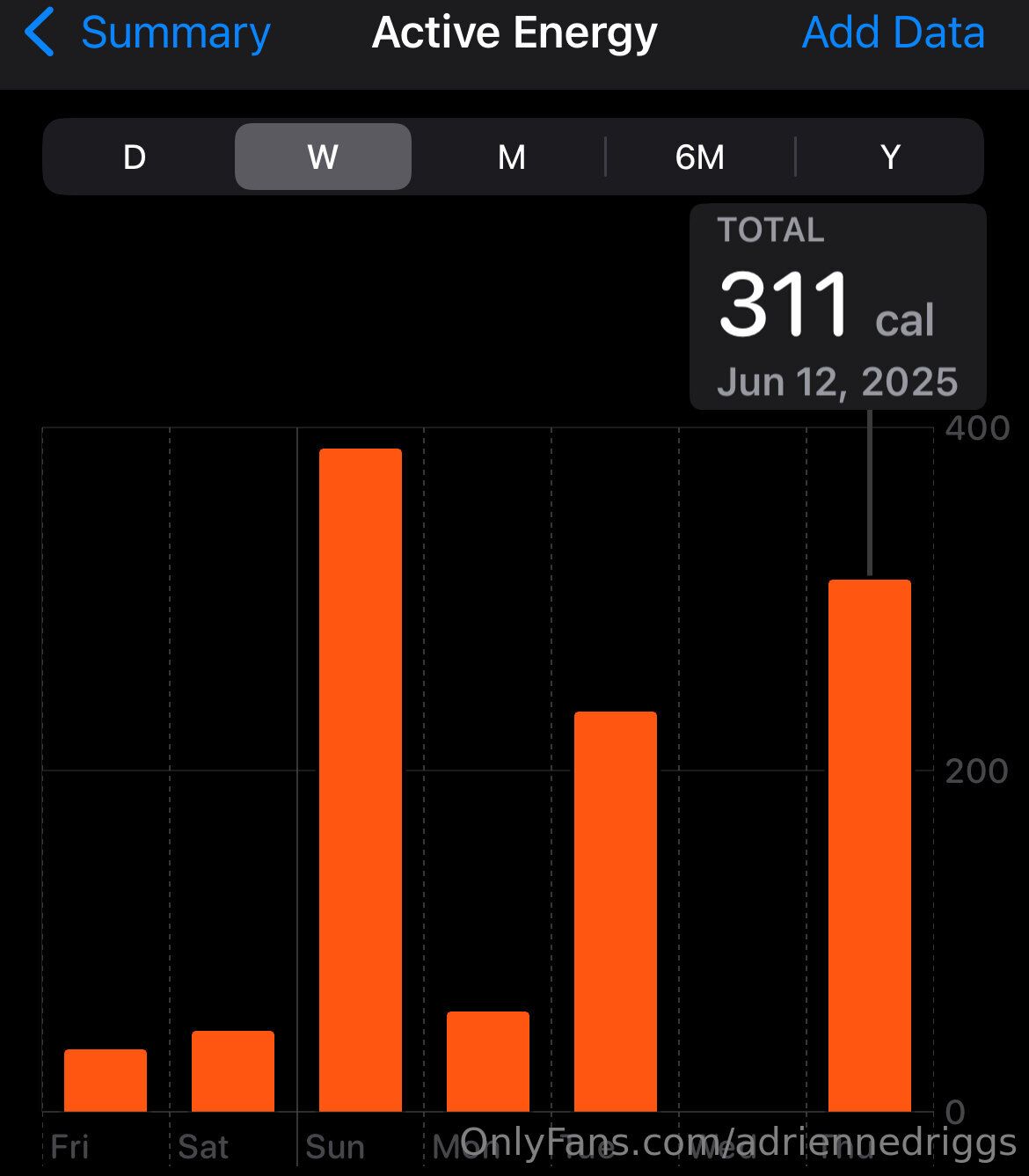The width and height of the screenshot is (1029, 1176).
Task: Switch to the M month view
Action: (x=511, y=157)
